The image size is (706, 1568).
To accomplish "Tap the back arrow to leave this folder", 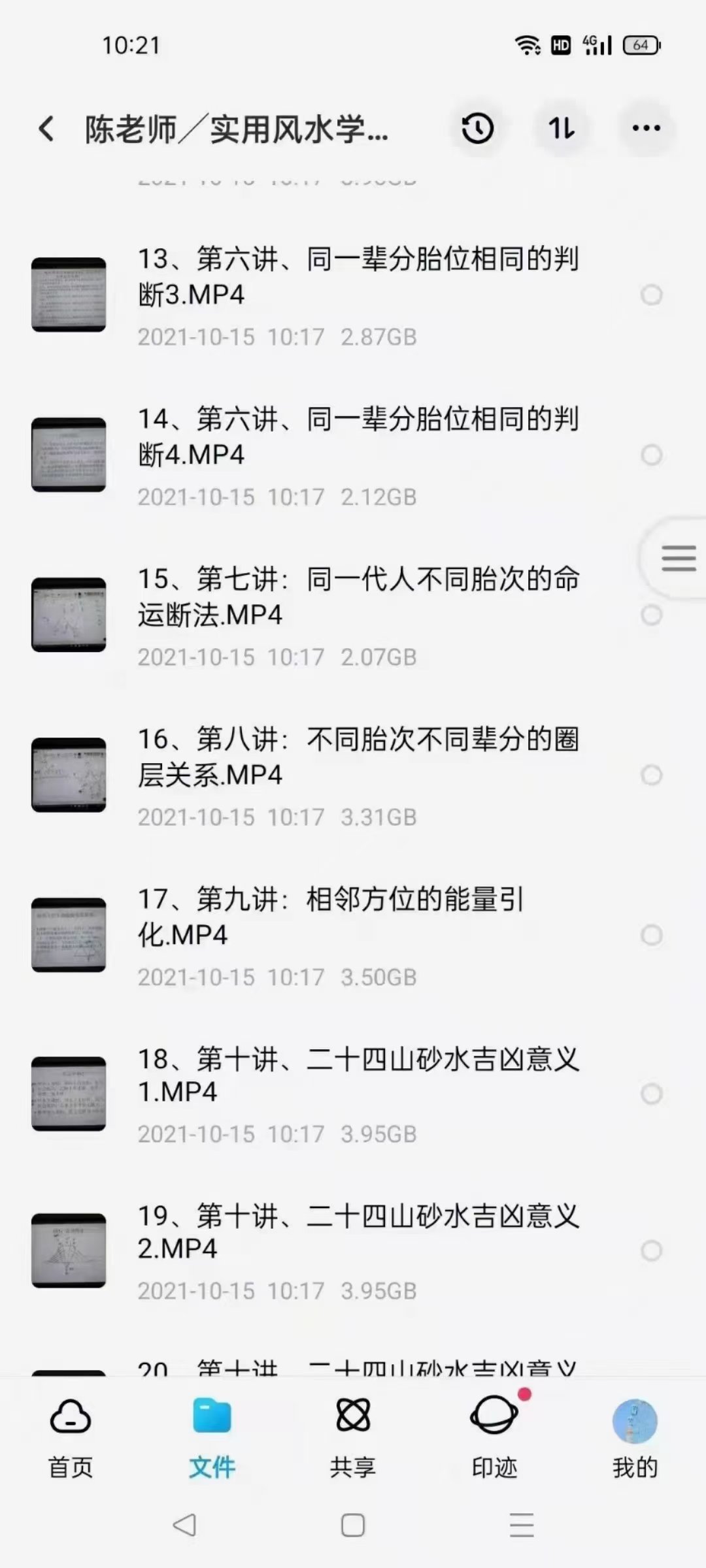I will tap(45, 129).
